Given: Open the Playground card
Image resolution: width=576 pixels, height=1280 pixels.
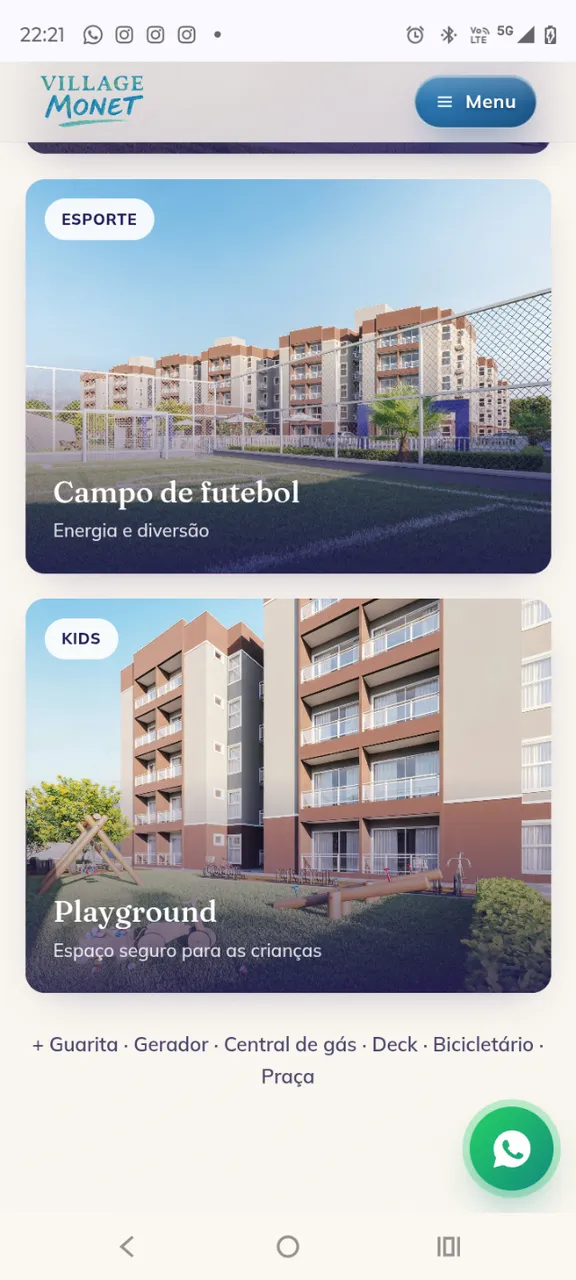Looking at the screenshot, I should click(x=288, y=796).
